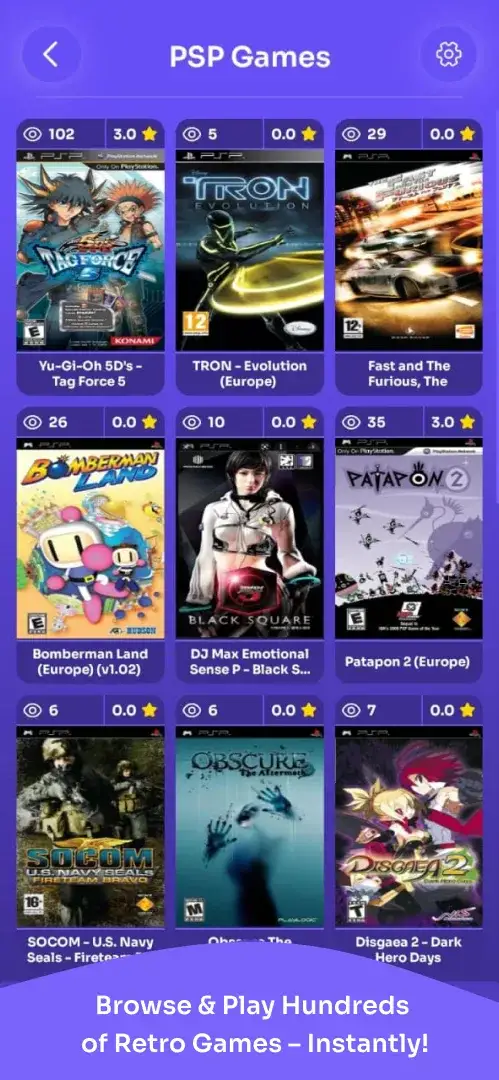Open DJ Max Emotional Sense P card
This screenshot has height=1080, width=499.
(x=250, y=545)
